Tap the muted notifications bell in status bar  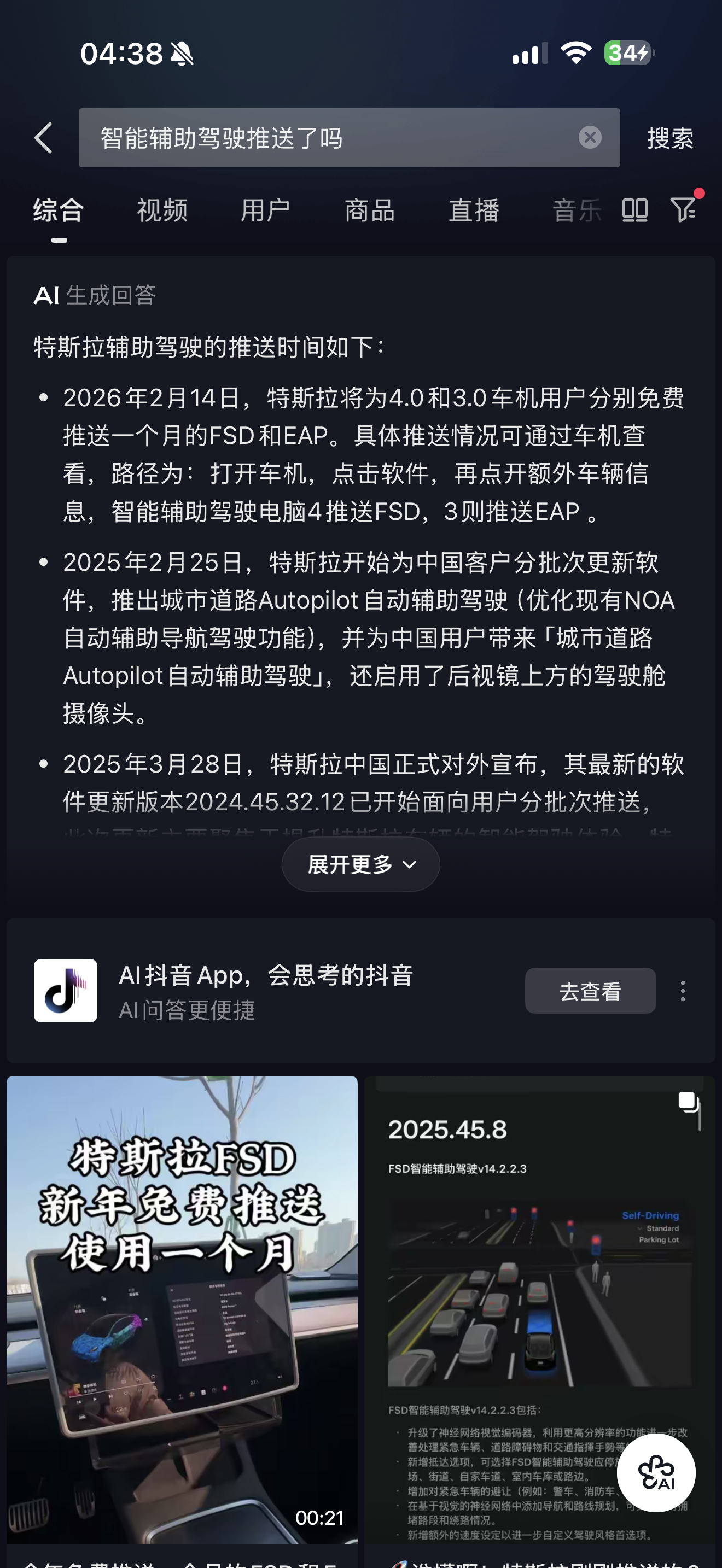click(x=181, y=54)
